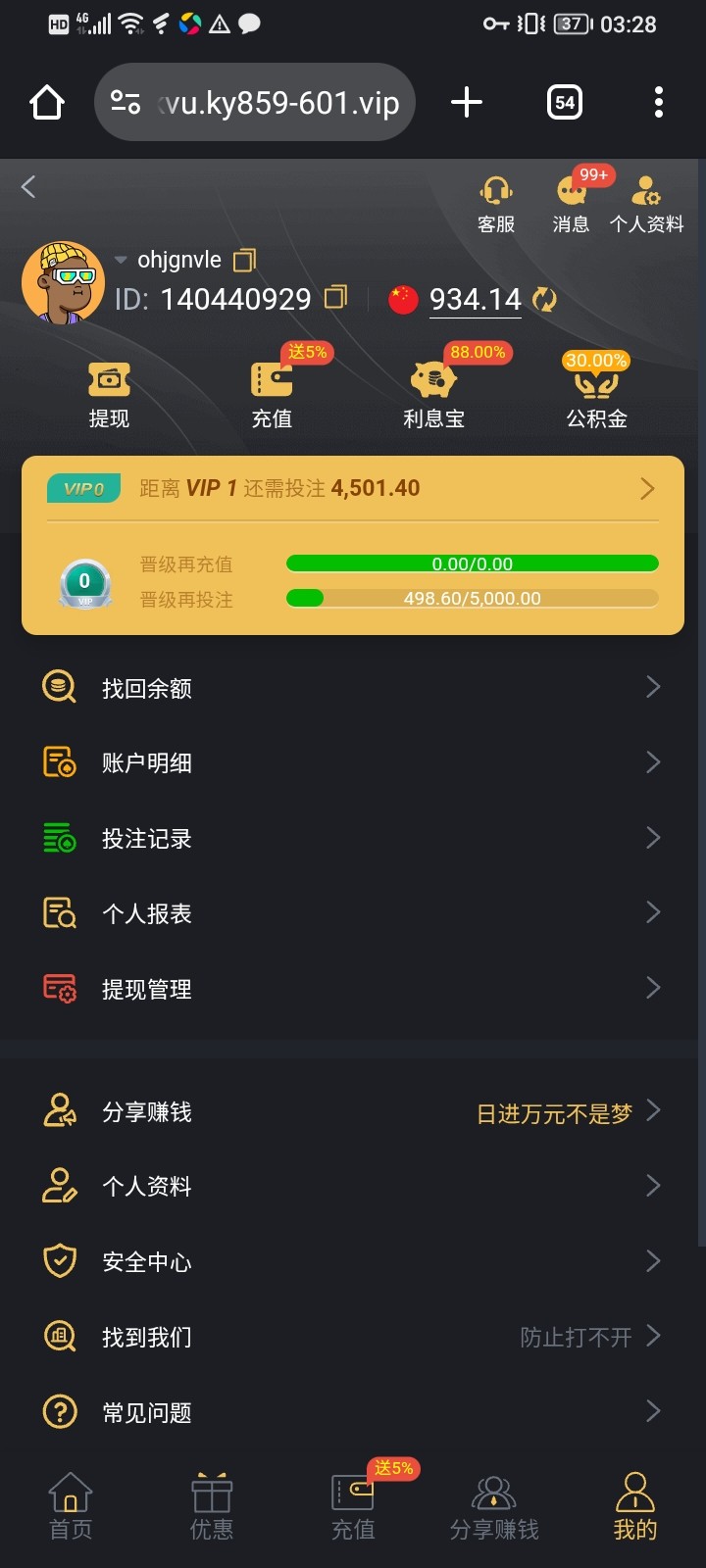Open 消息 messages inbox

point(571,204)
